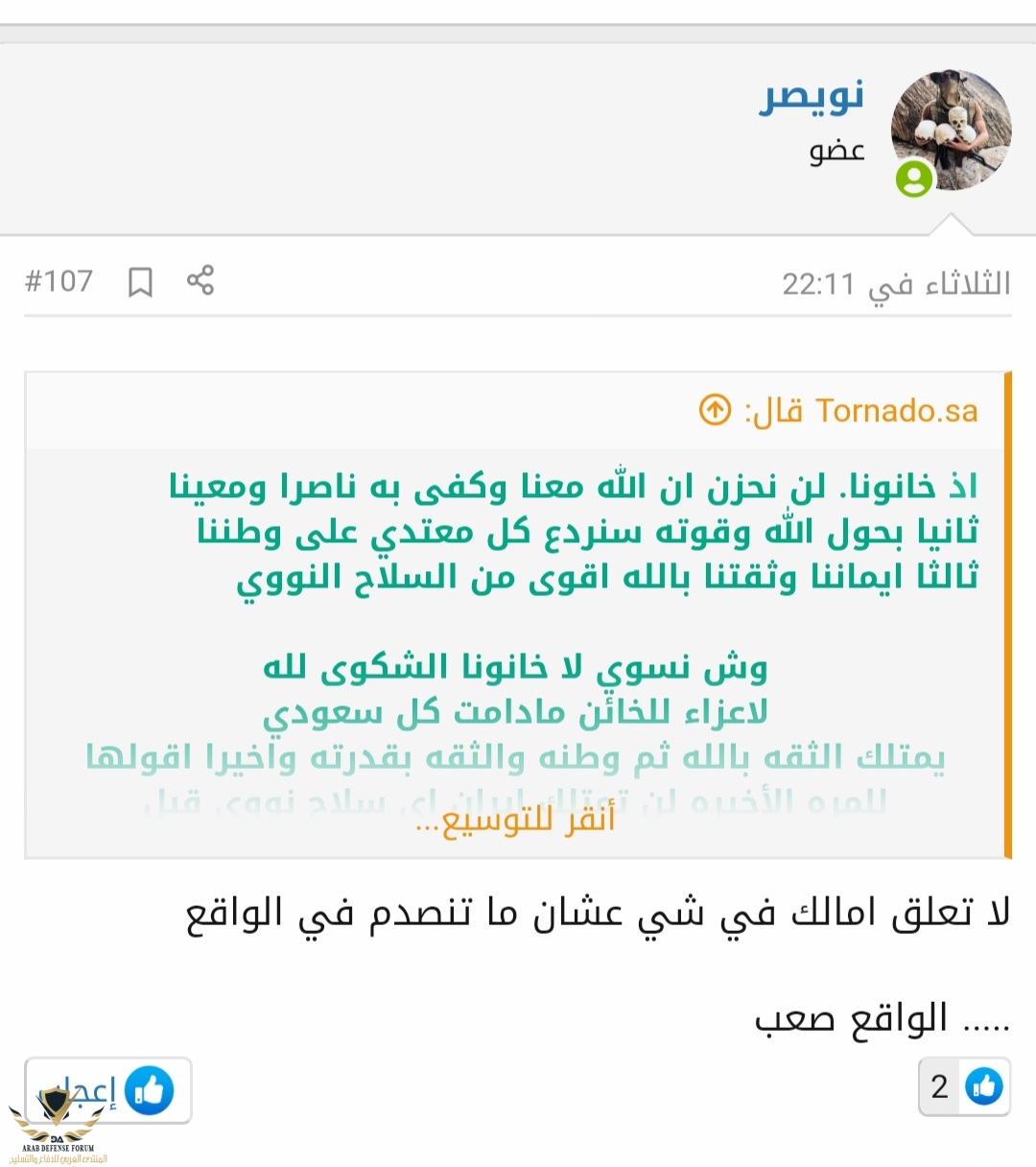1036x1167 pixels.
Task: Jump to Tornado.sa's quoted original post
Action: 715,411
